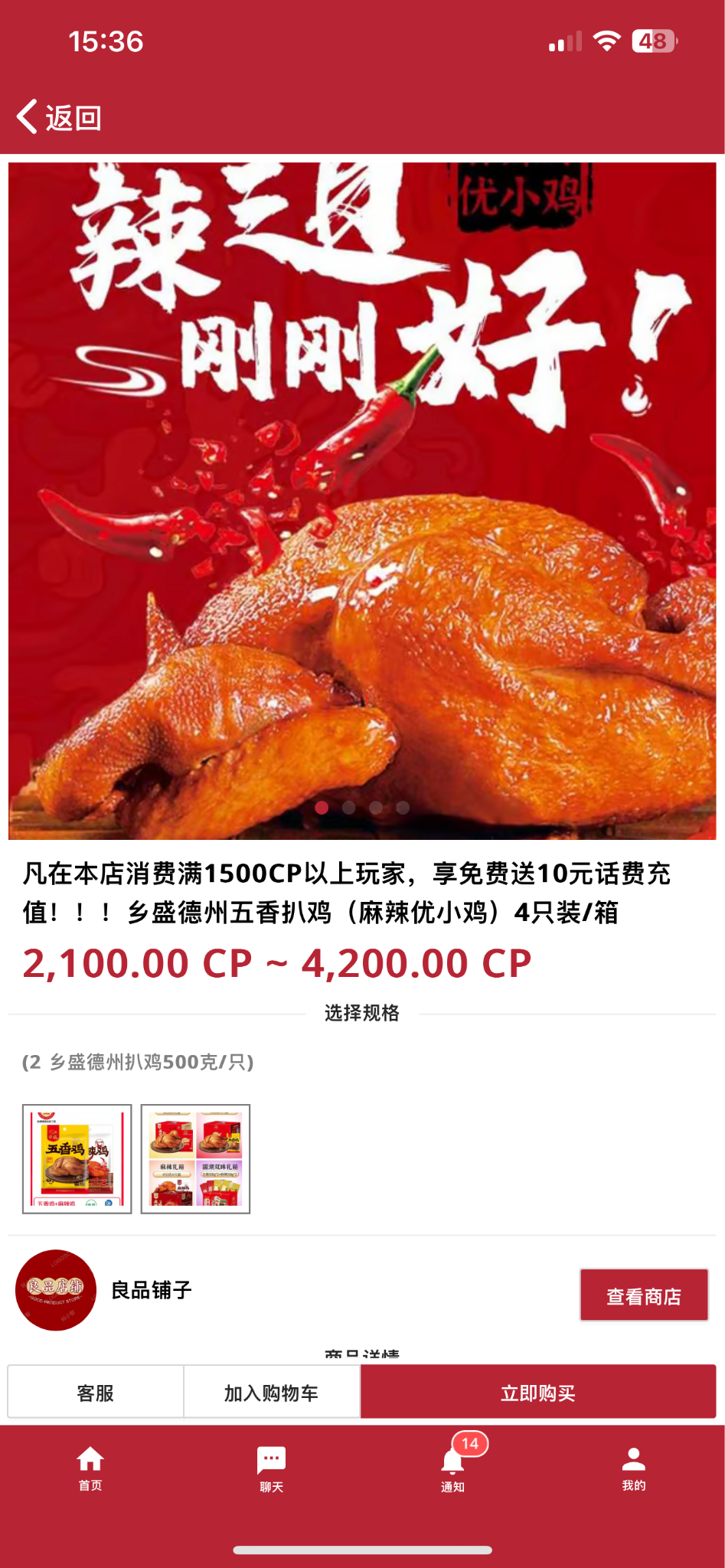The image size is (725, 1568).
Task: Select the 五香鸡 spec thumbnail
Action: (x=77, y=1158)
